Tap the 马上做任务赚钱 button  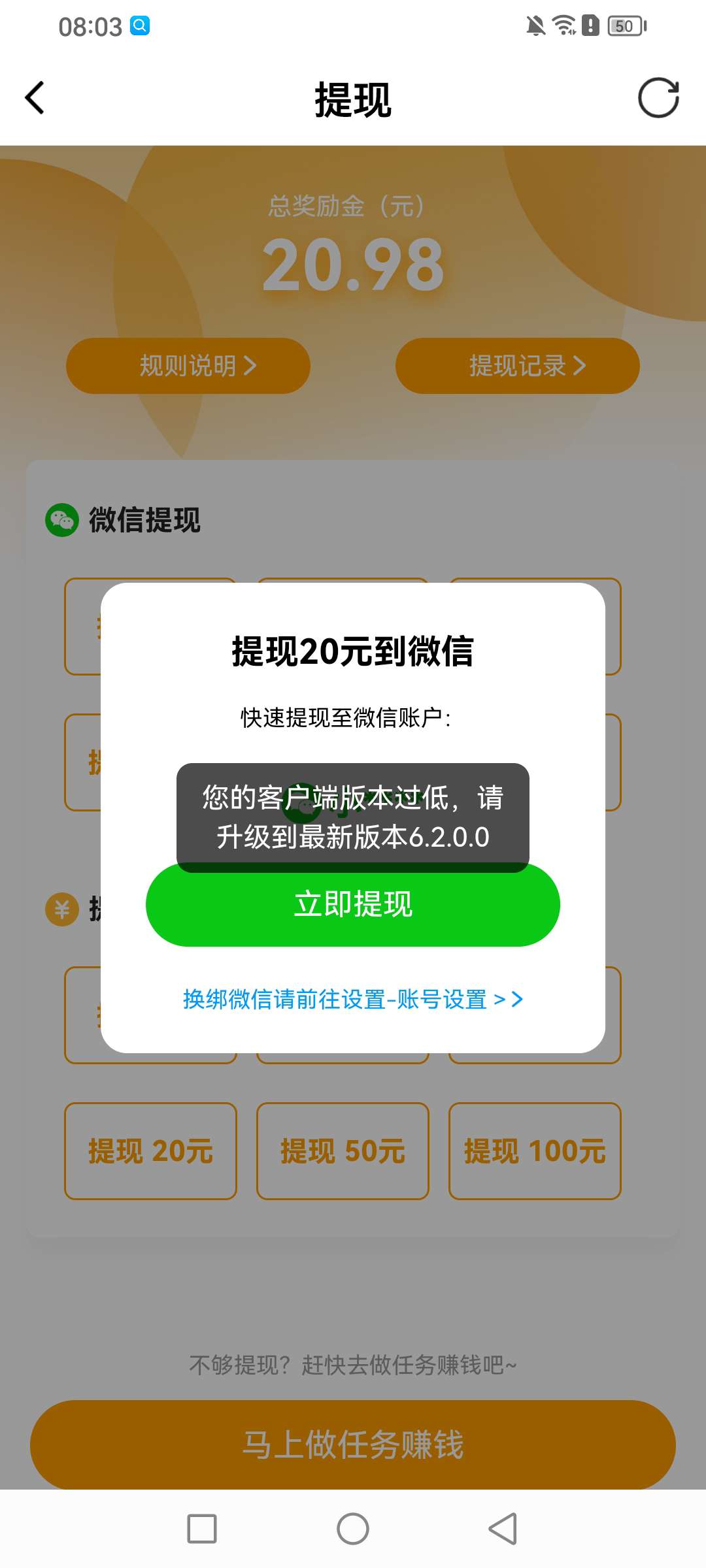pyautogui.click(x=353, y=1445)
